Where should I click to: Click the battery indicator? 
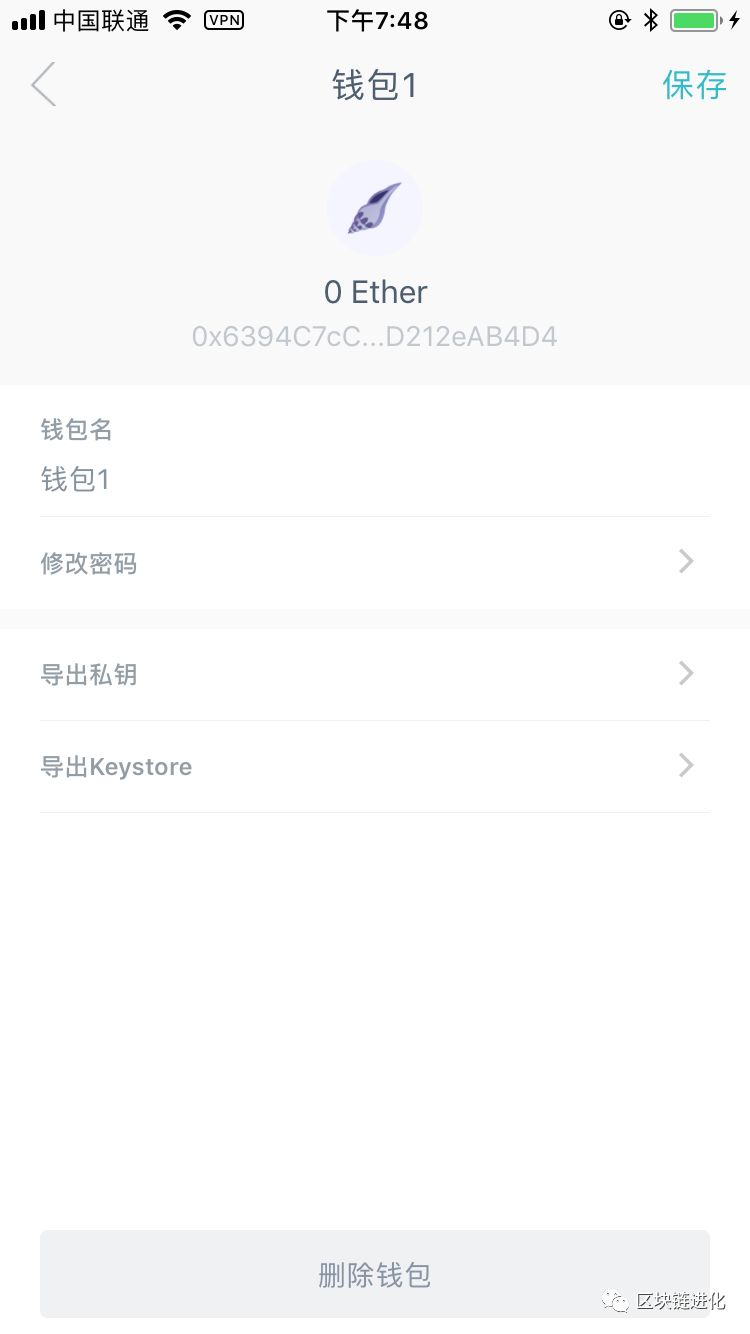coord(694,18)
